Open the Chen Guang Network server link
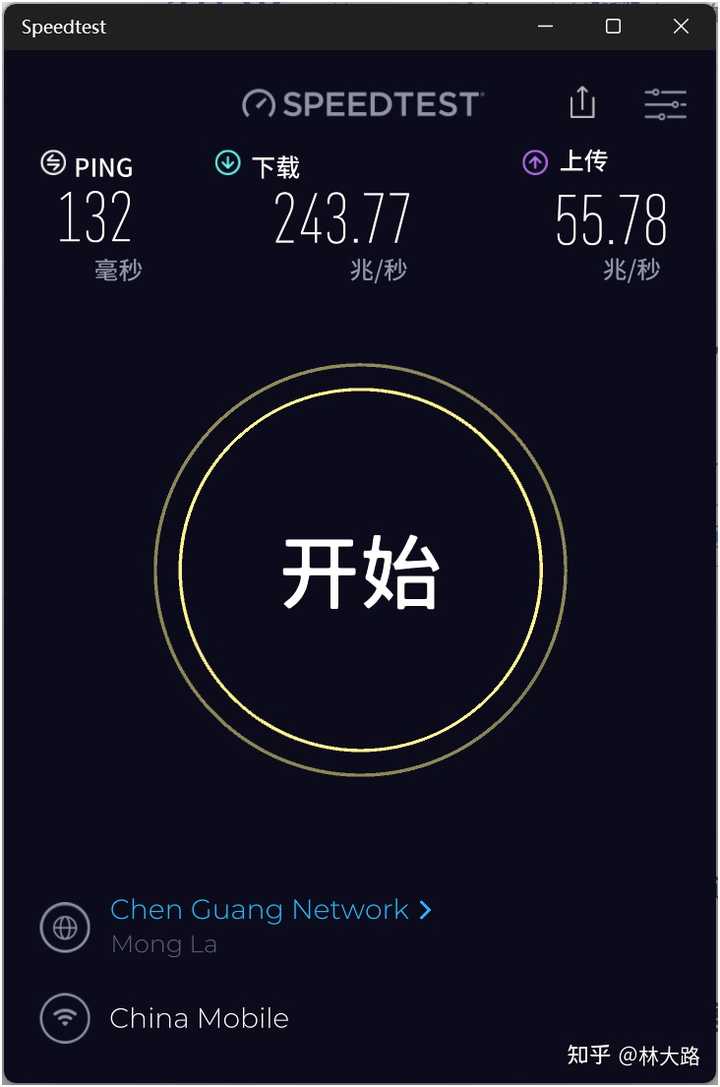Viewport: 720px width, 1087px height. click(x=260, y=910)
